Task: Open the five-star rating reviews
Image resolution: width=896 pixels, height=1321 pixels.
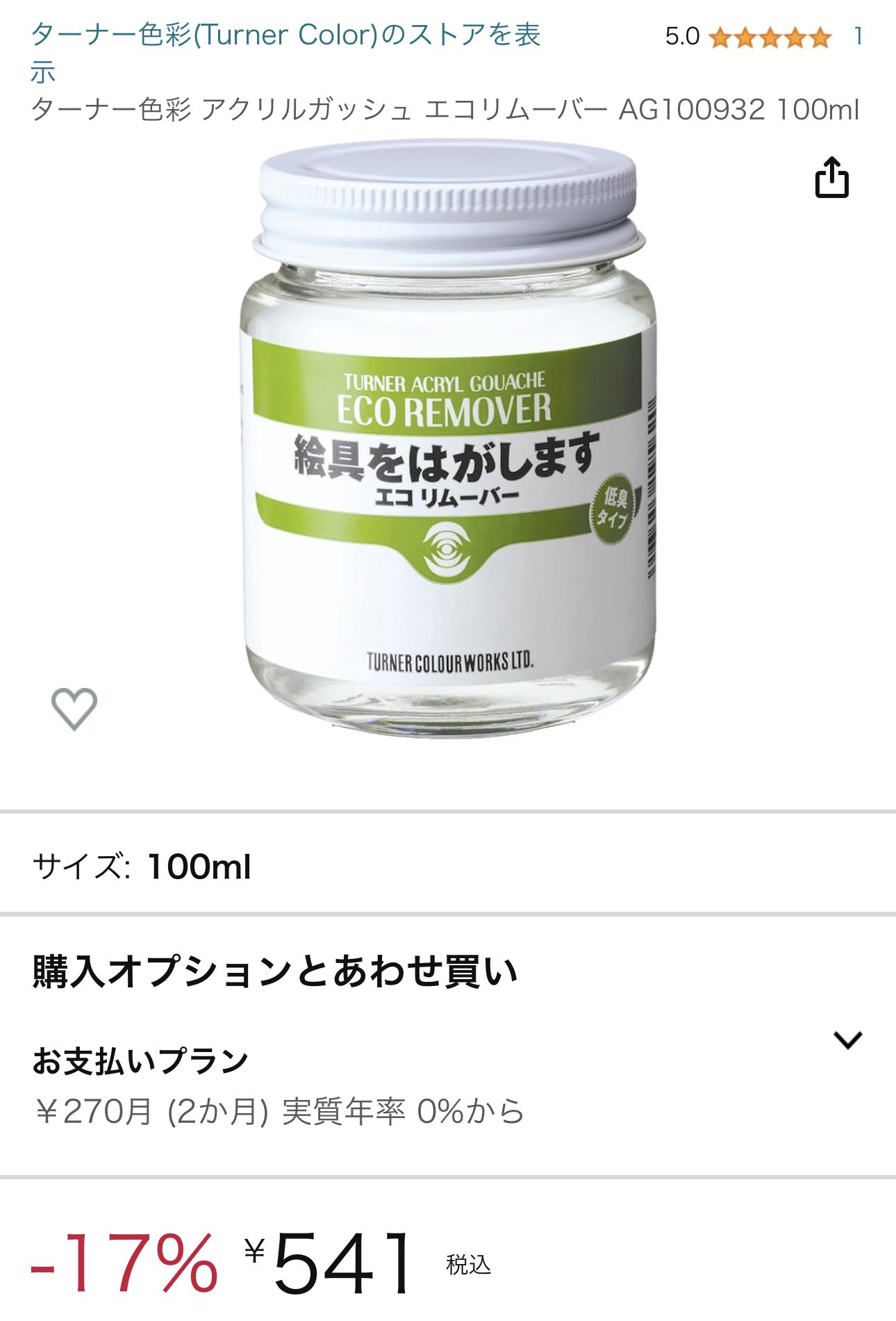Action: [x=770, y=37]
